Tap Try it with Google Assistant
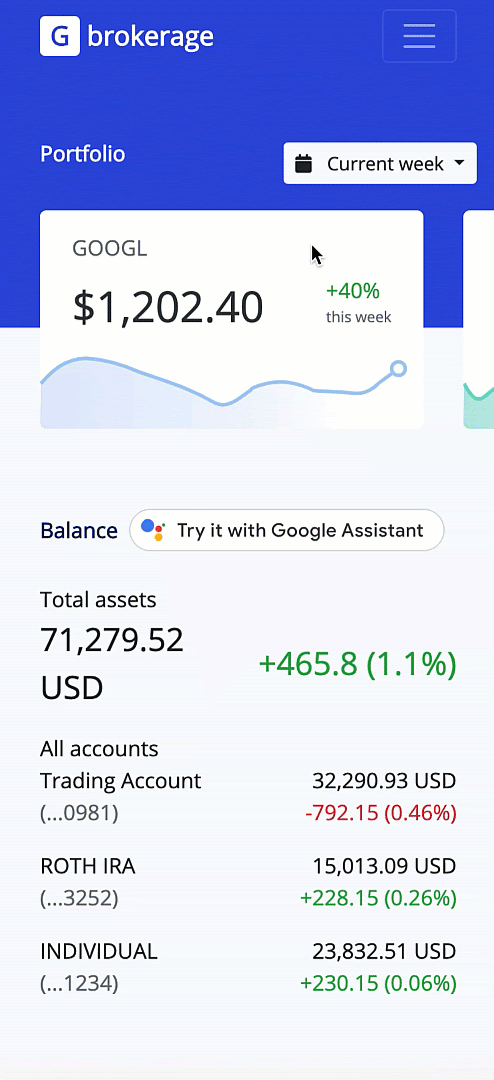Screen dimensions: 494x1080 click(x=287, y=530)
